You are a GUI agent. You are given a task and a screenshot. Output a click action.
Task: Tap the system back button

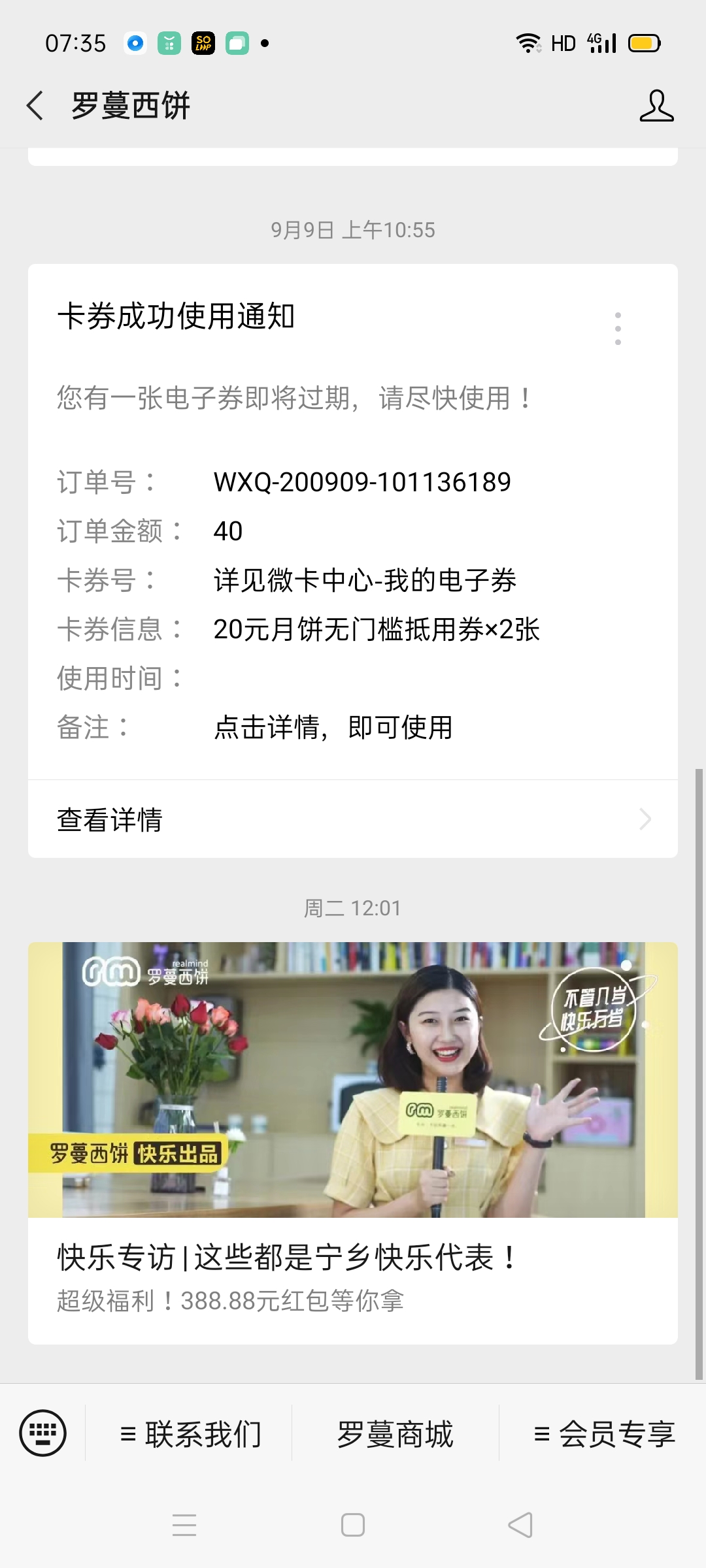click(x=520, y=1525)
